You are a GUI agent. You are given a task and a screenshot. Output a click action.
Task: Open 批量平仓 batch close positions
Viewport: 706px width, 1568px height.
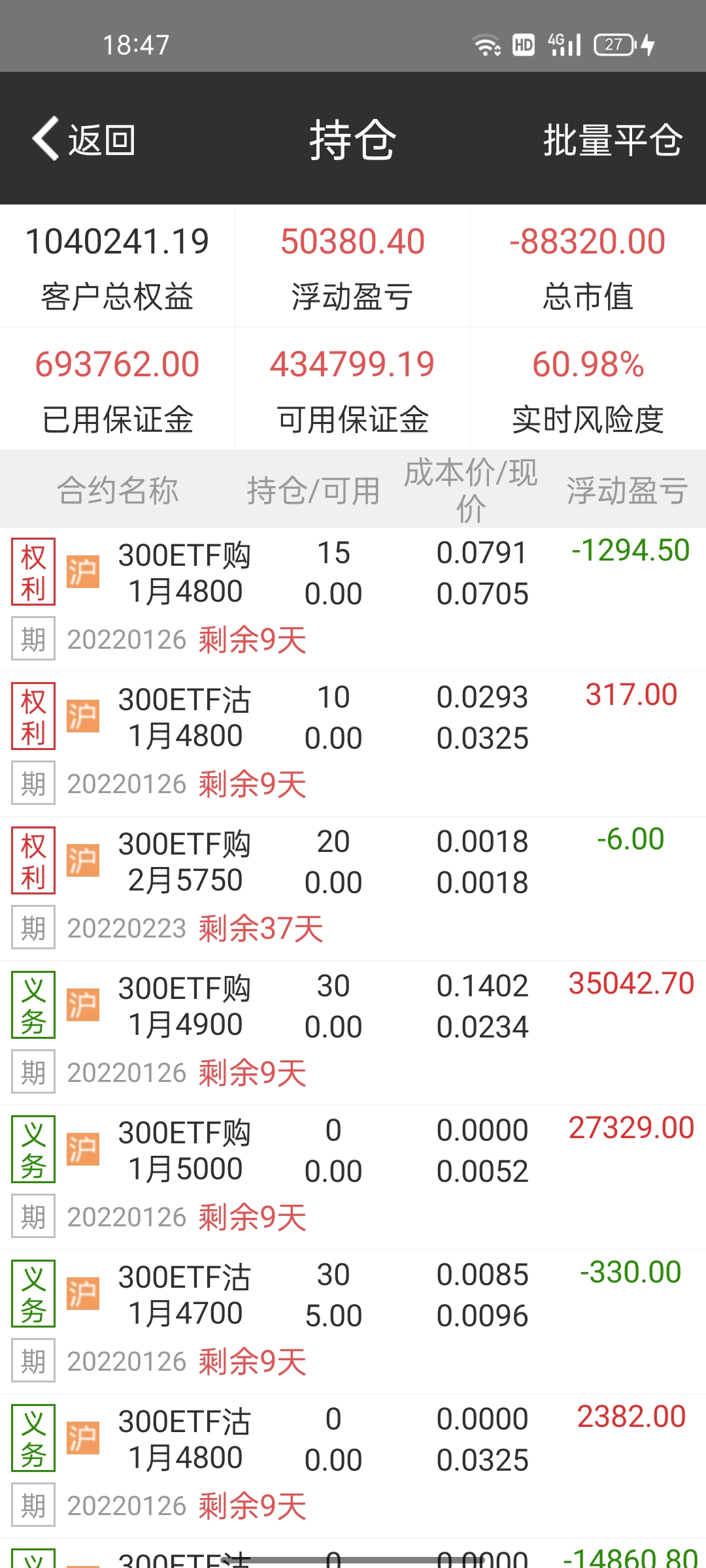pyautogui.click(x=613, y=139)
